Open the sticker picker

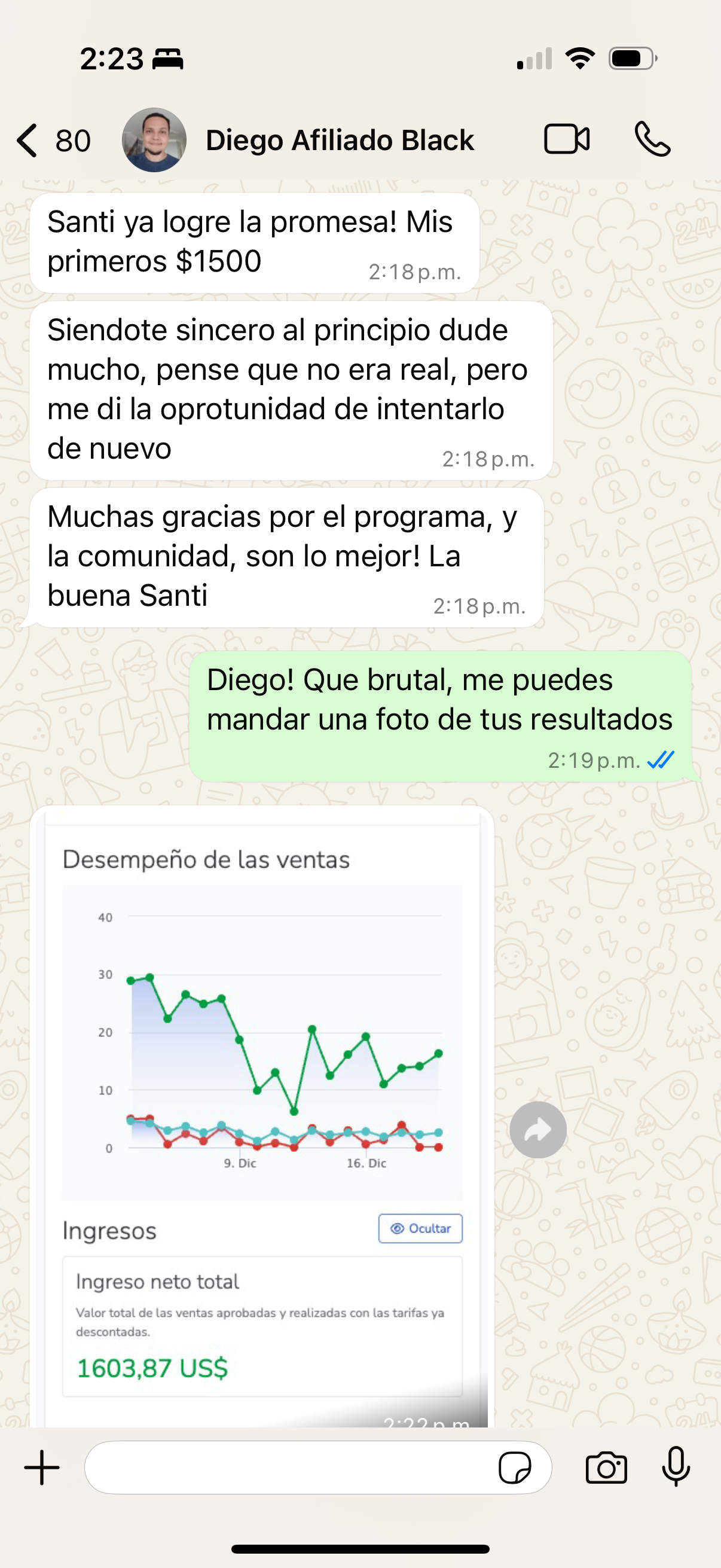[x=517, y=1468]
